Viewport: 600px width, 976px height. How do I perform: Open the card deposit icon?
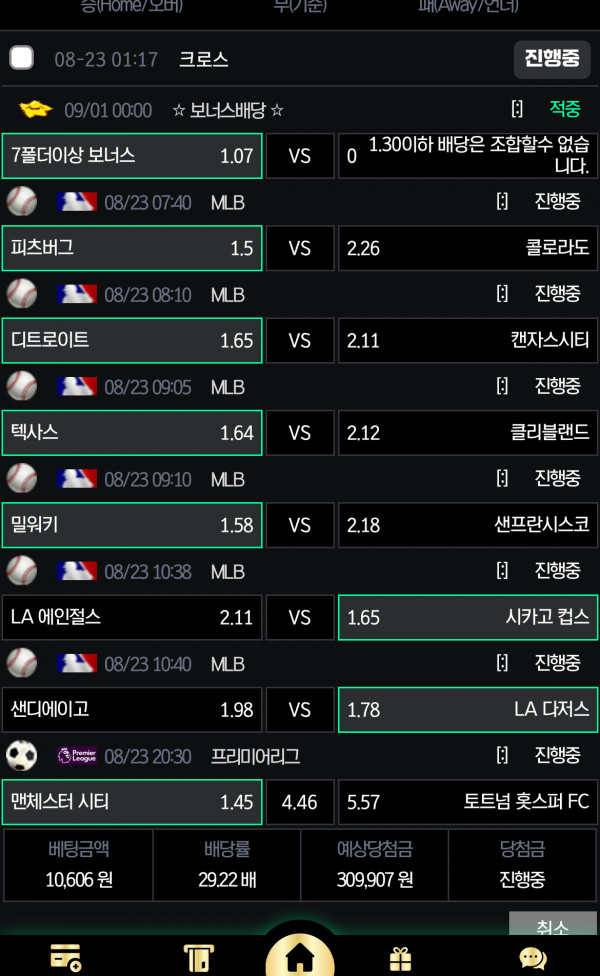point(65,958)
